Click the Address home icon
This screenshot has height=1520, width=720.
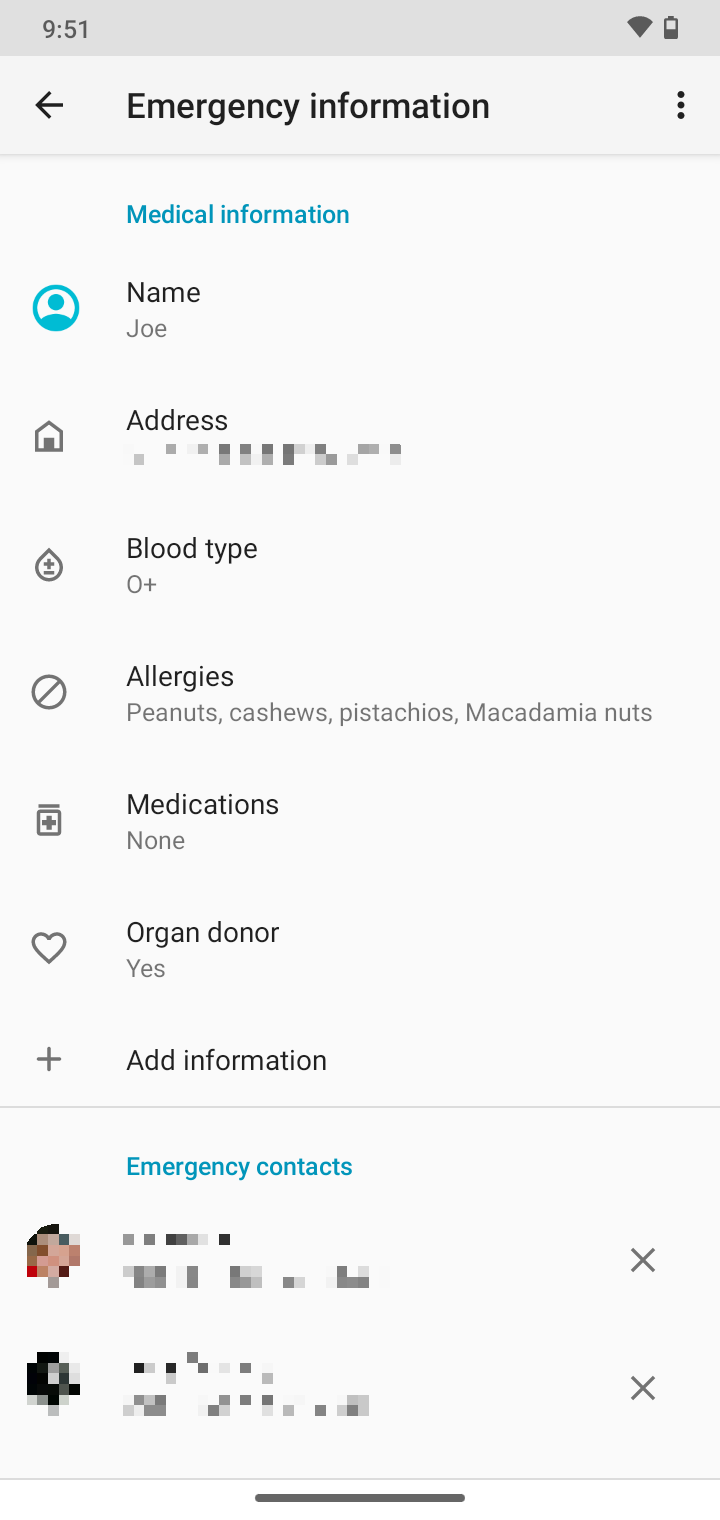click(48, 436)
